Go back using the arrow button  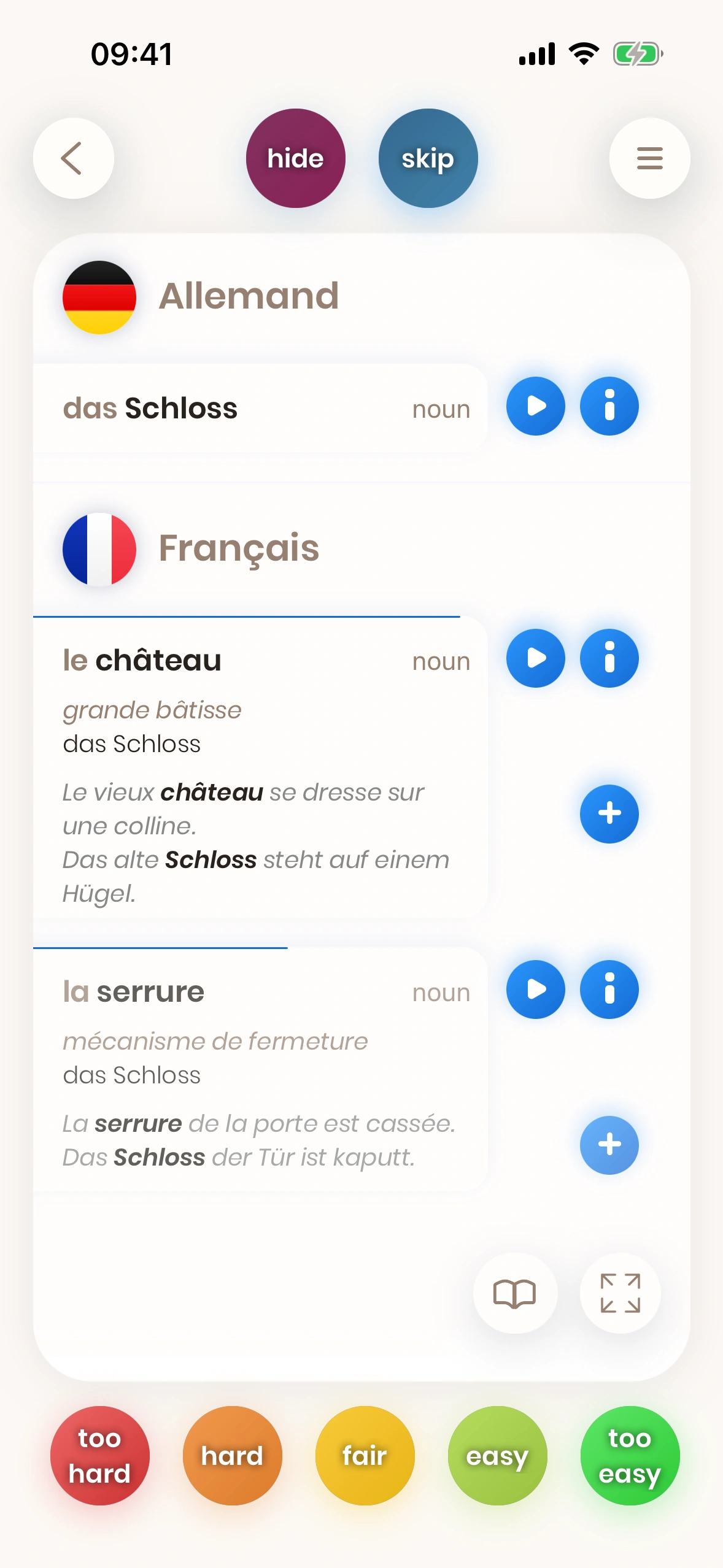(73, 158)
